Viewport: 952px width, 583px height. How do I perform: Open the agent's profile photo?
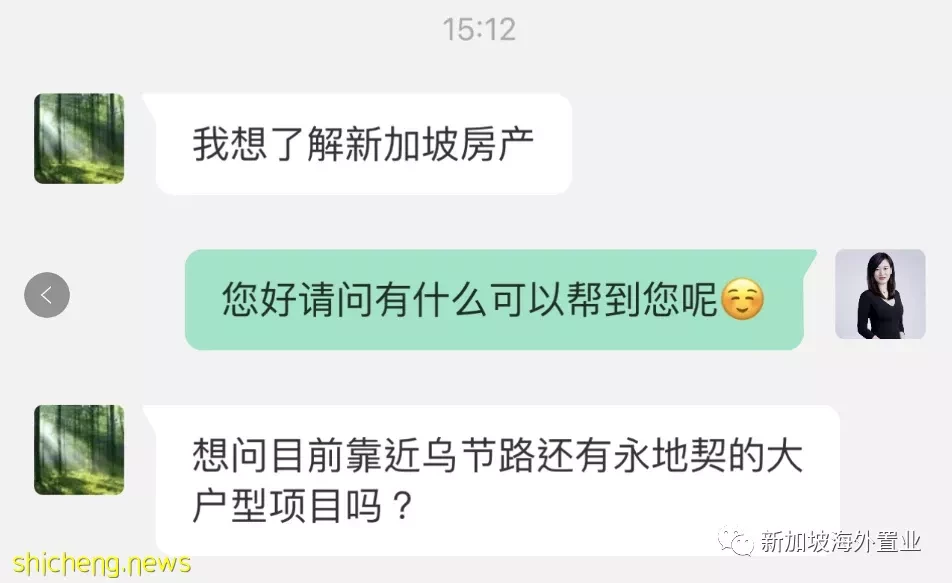click(x=880, y=294)
